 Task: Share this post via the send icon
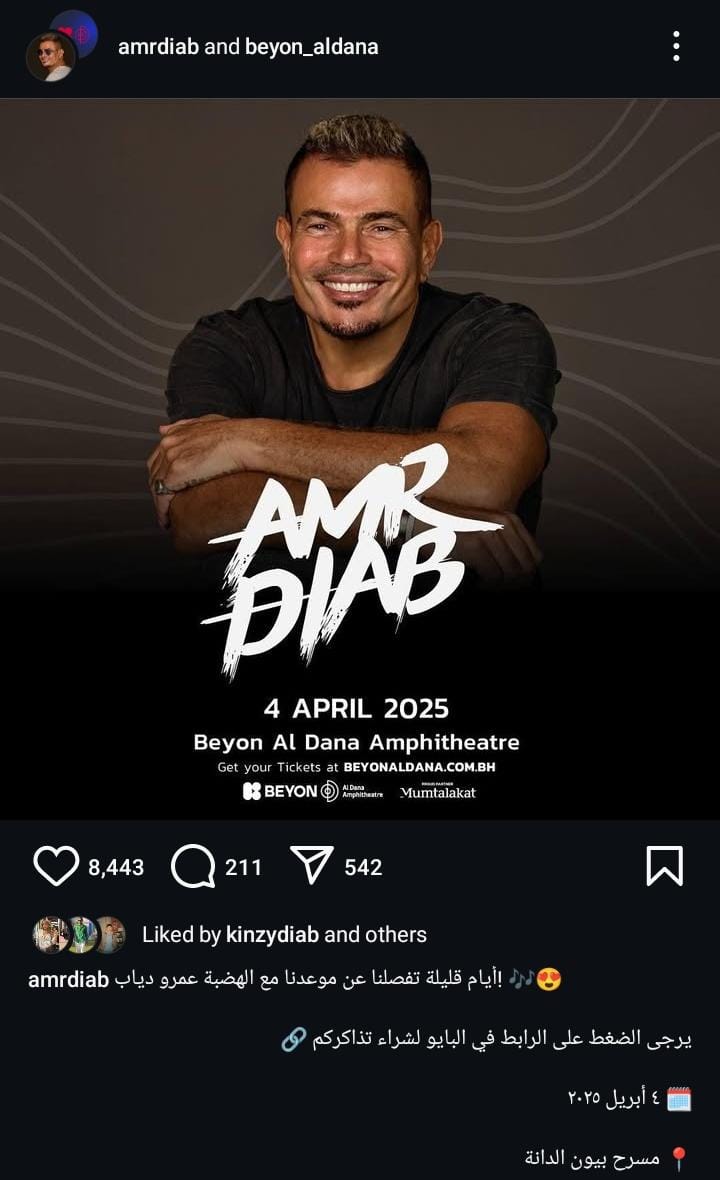pyautogui.click(x=311, y=866)
